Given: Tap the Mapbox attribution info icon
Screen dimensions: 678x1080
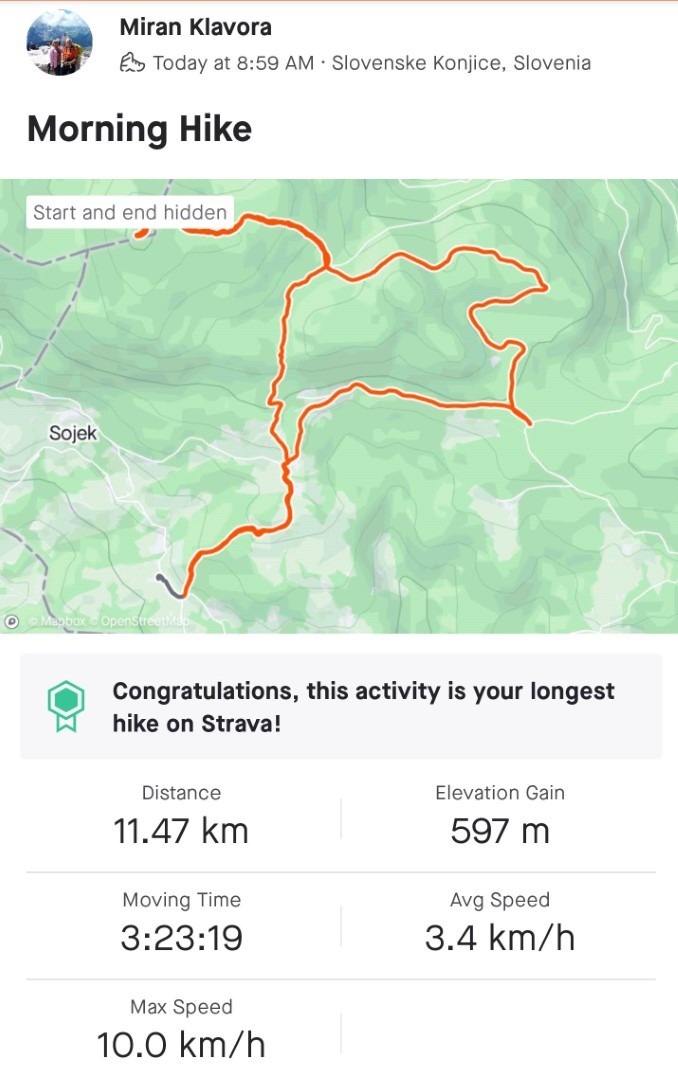Looking at the screenshot, I should (x=12, y=621).
